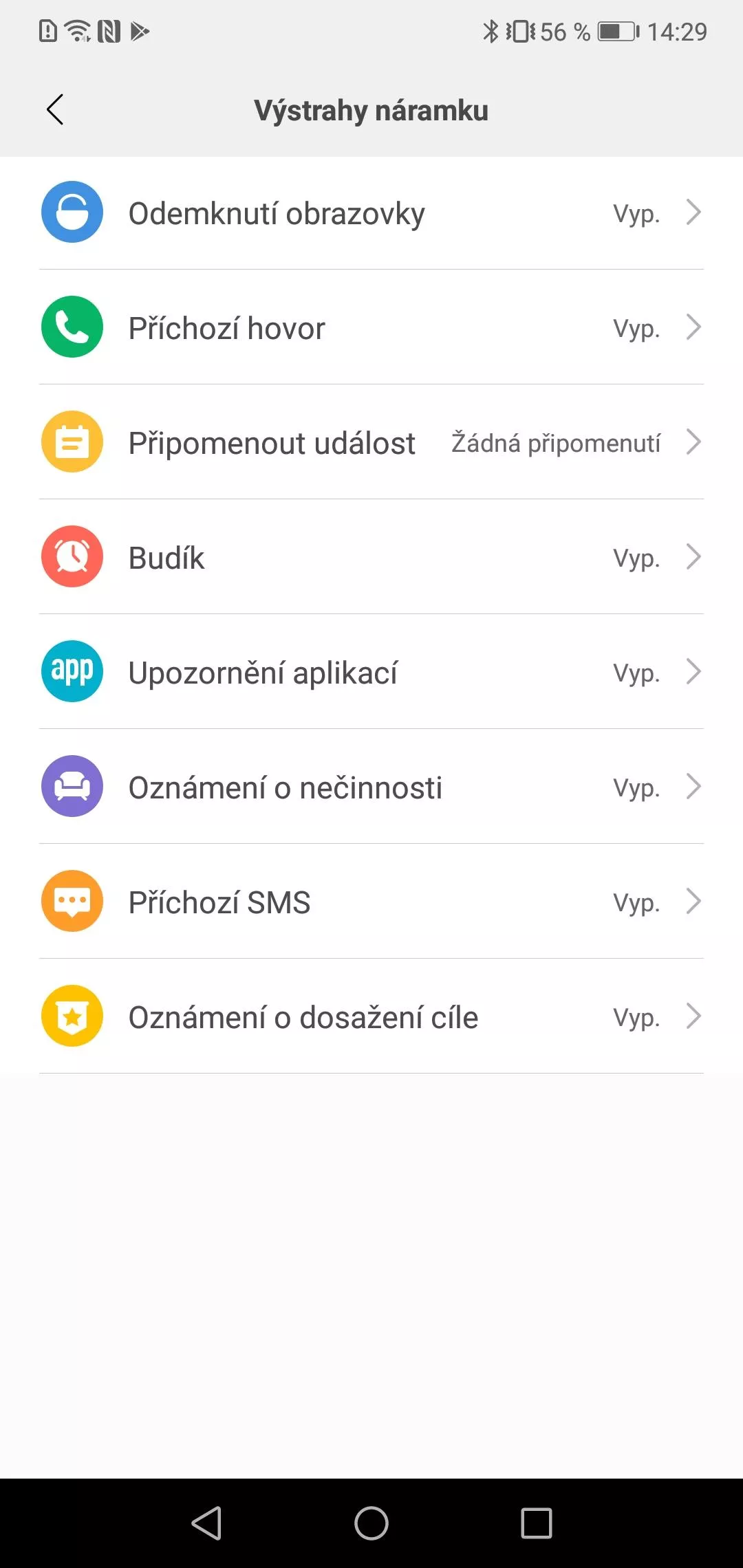Open the Budík alert setting
Image resolution: width=743 pixels, height=1568 pixels.
(371, 557)
